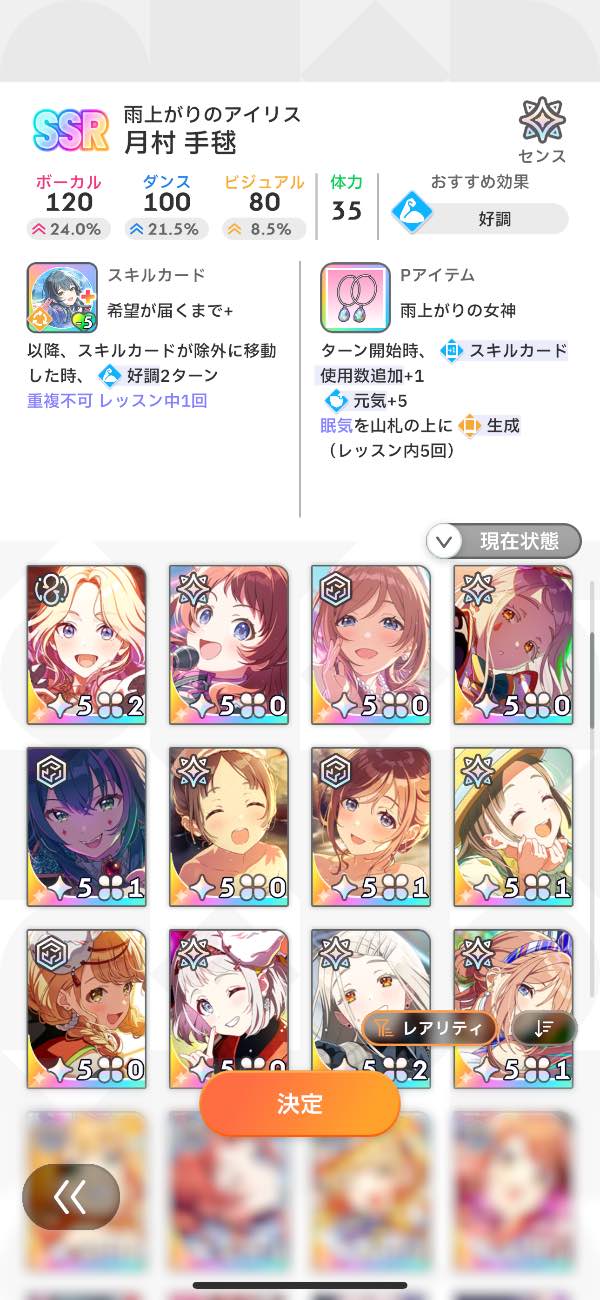Image resolution: width=600 pixels, height=1300 pixels.
Task: View the 雨上がりの女神 P-item
Action: (x=355, y=297)
